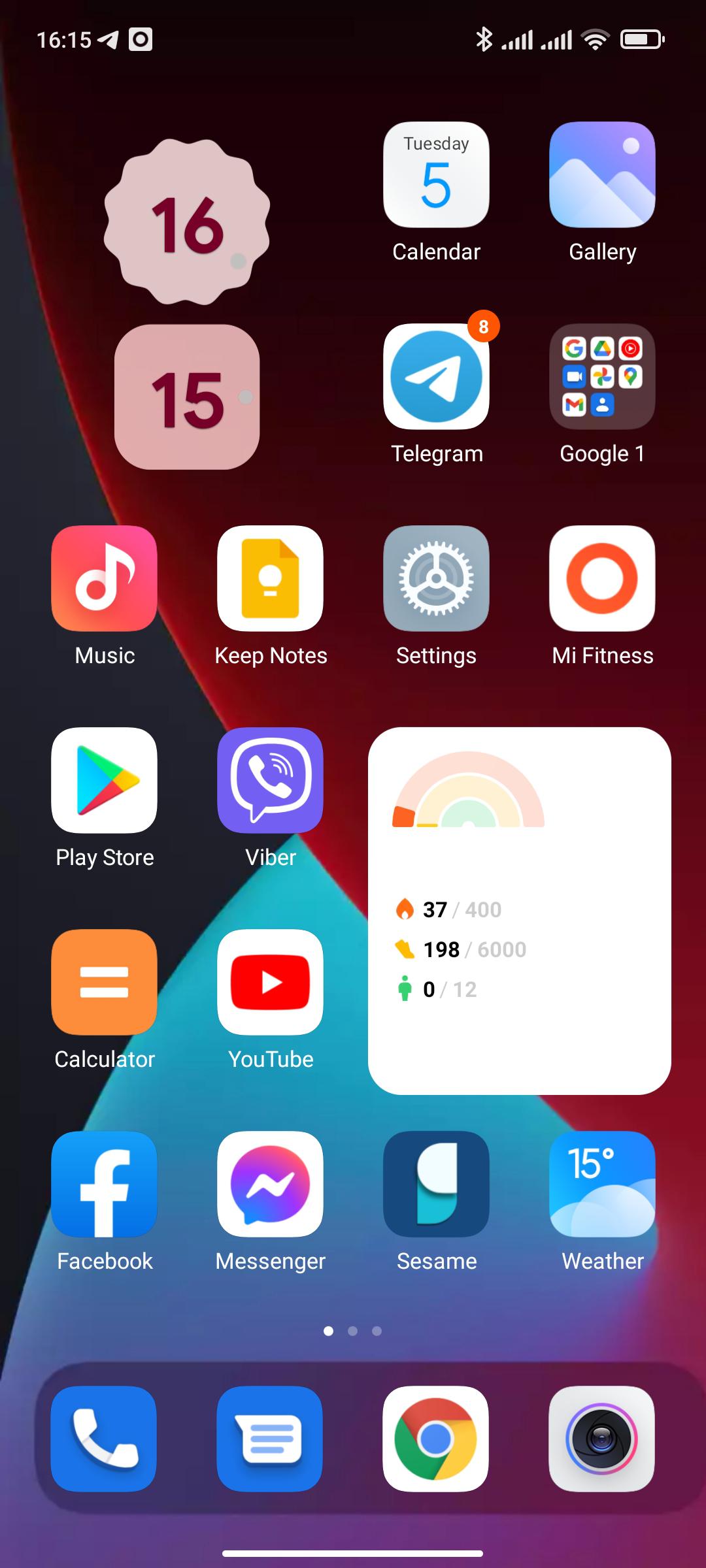
Task: Open the Play Store
Action: pyautogui.click(x=105, y=781)
